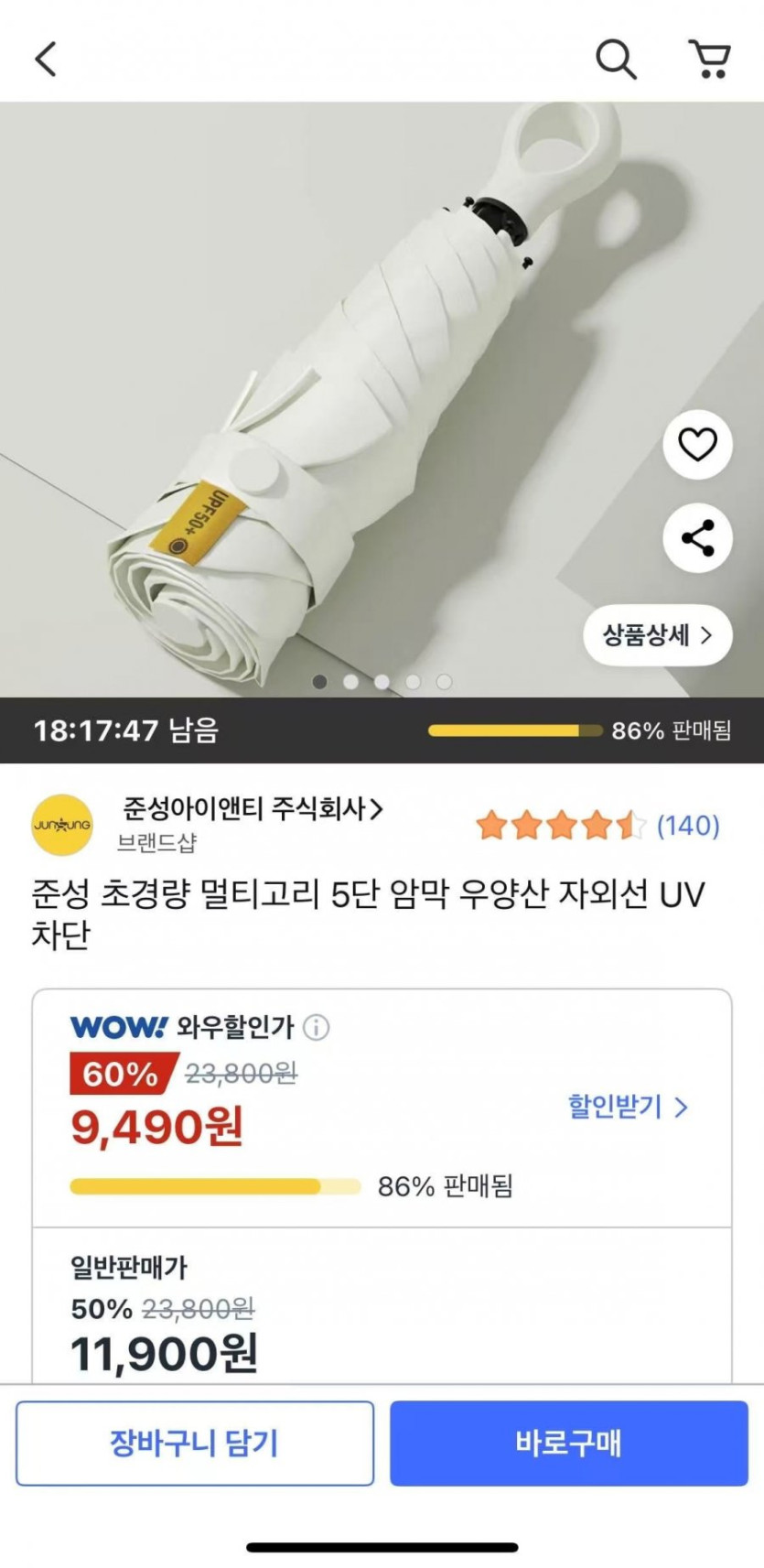Add the umbrella to your wishlist with the heart
Viewport: 764px width, 1568px height.
[697, 445]
